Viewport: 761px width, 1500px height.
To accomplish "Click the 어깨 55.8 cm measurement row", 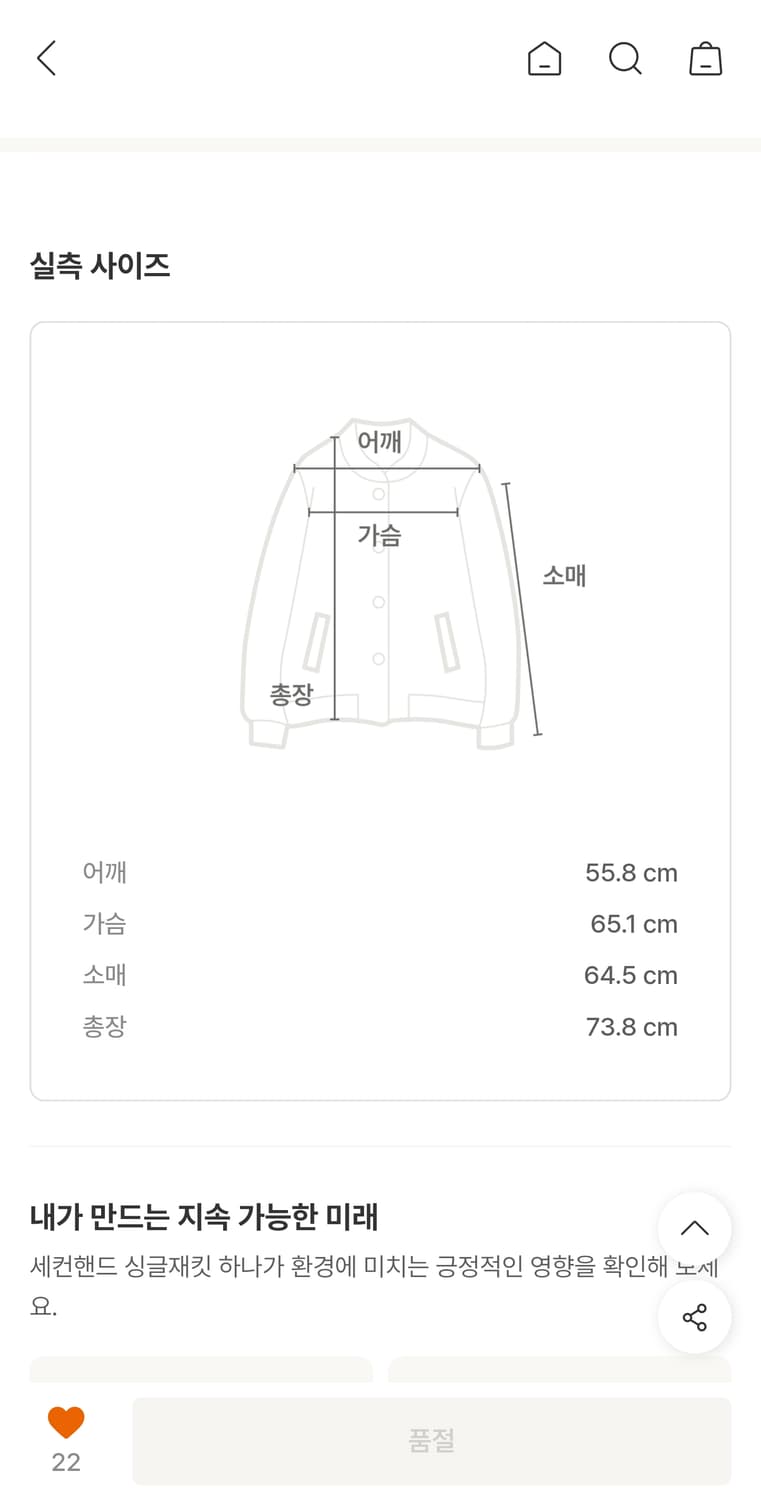I will [380, 872].
